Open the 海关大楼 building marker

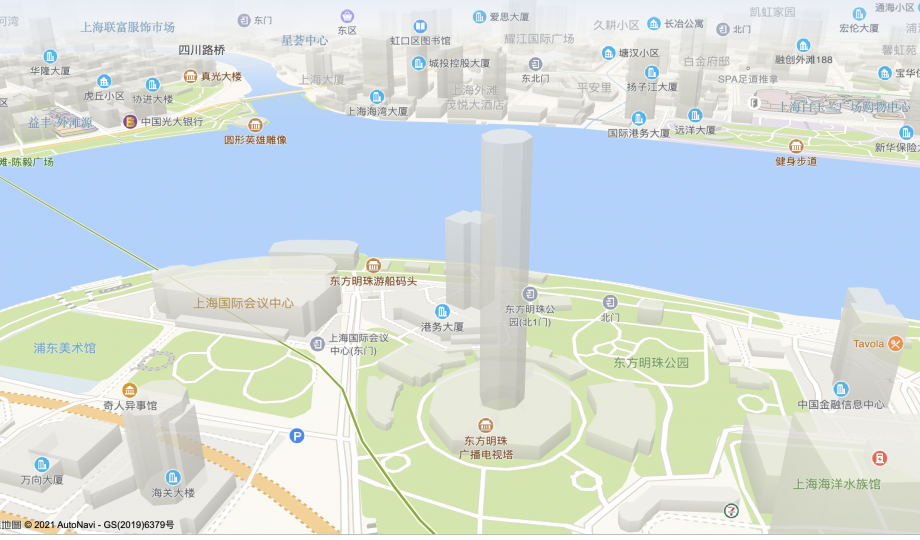[172, 477]
